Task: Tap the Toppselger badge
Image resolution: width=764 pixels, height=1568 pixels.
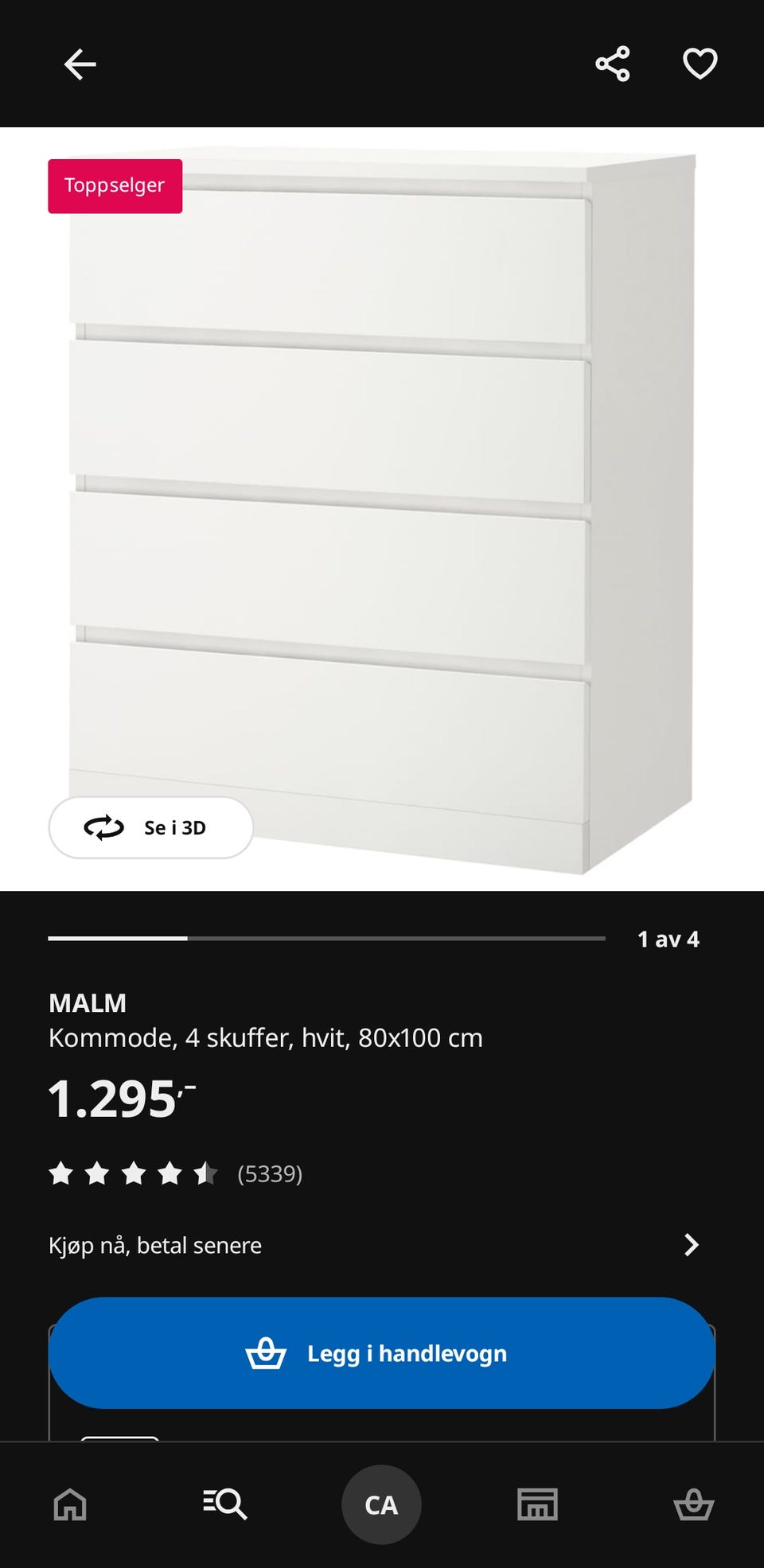Action: point(115,185)
